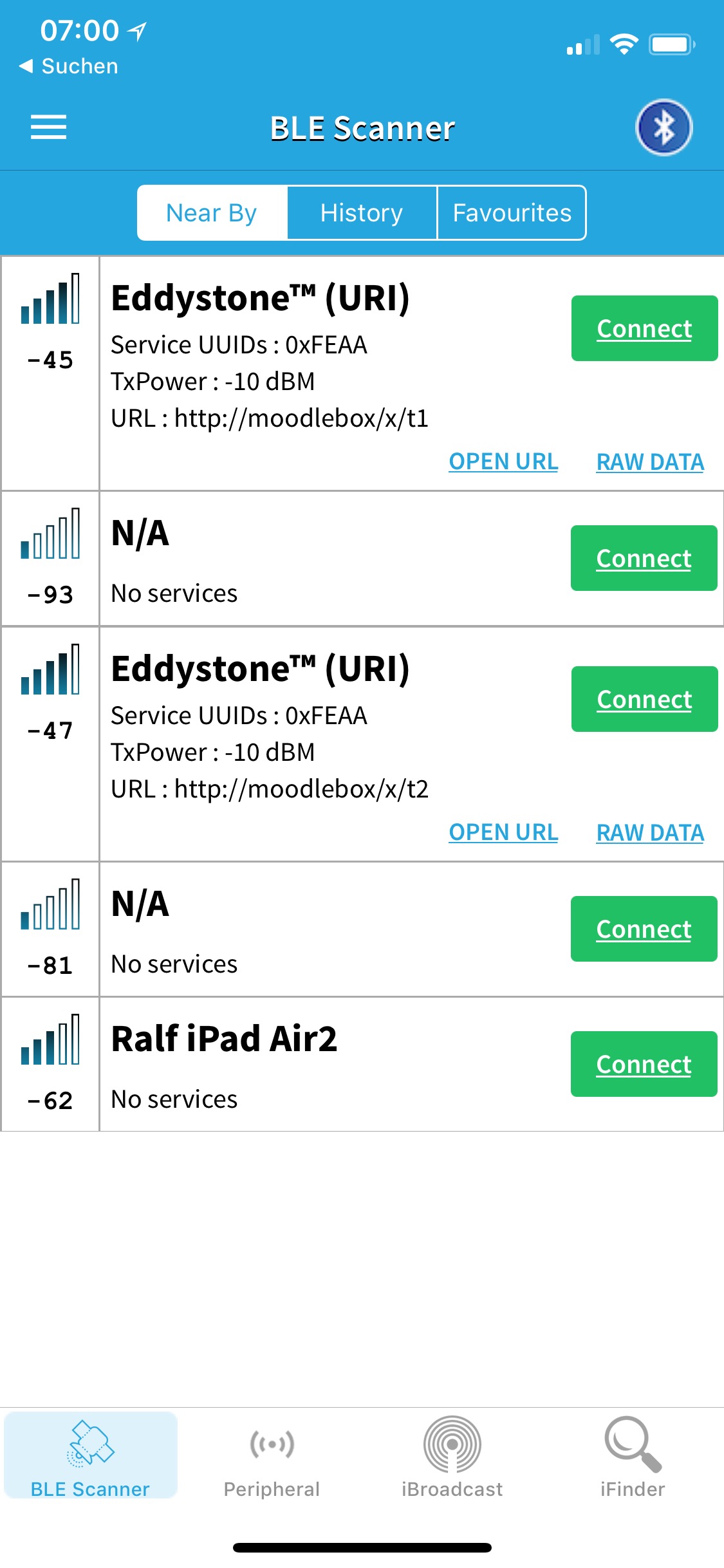Connect to the -81 unnamed device

click(x=644, y=929)
